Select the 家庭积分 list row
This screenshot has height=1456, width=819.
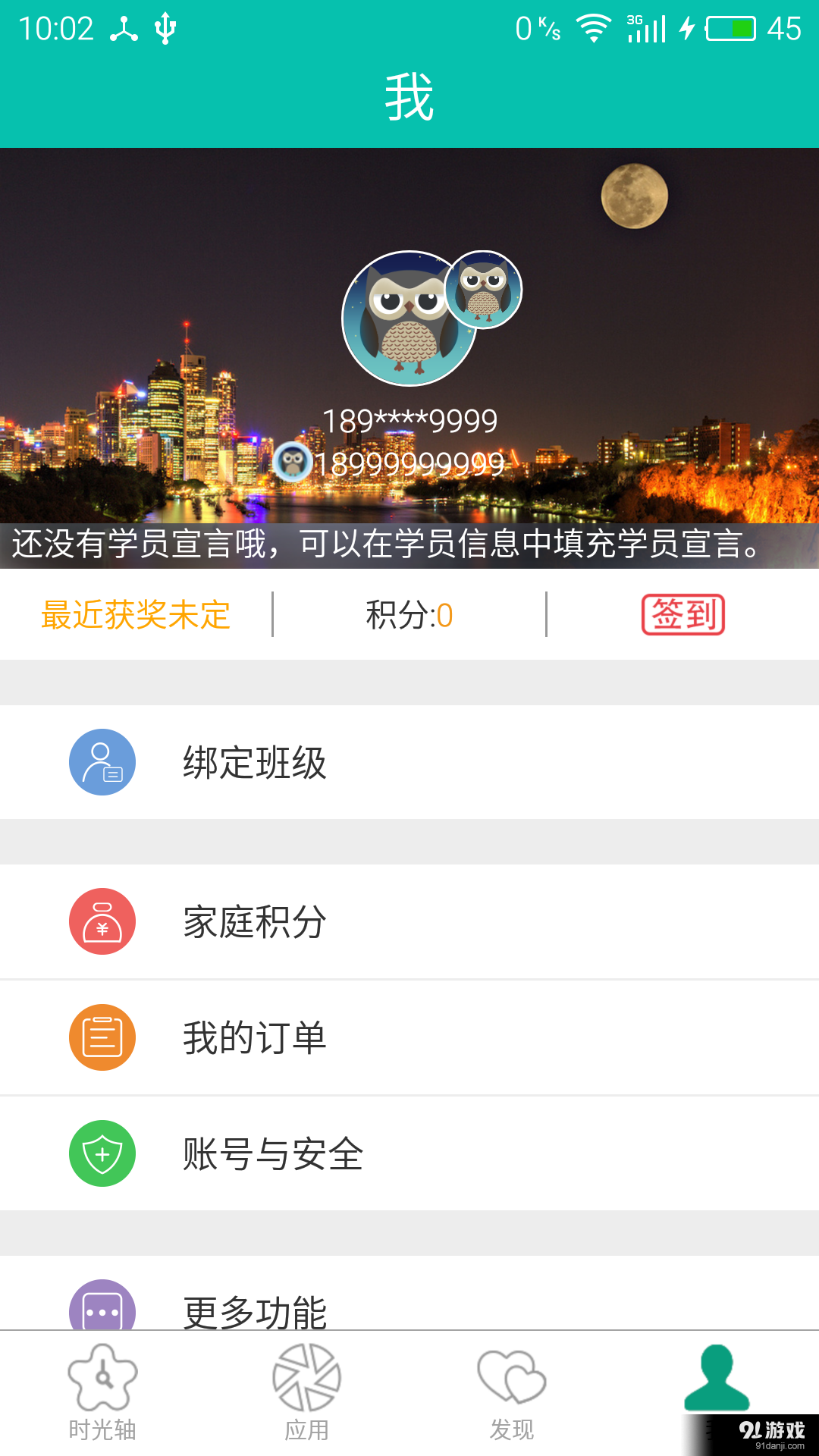pos(409,922)
